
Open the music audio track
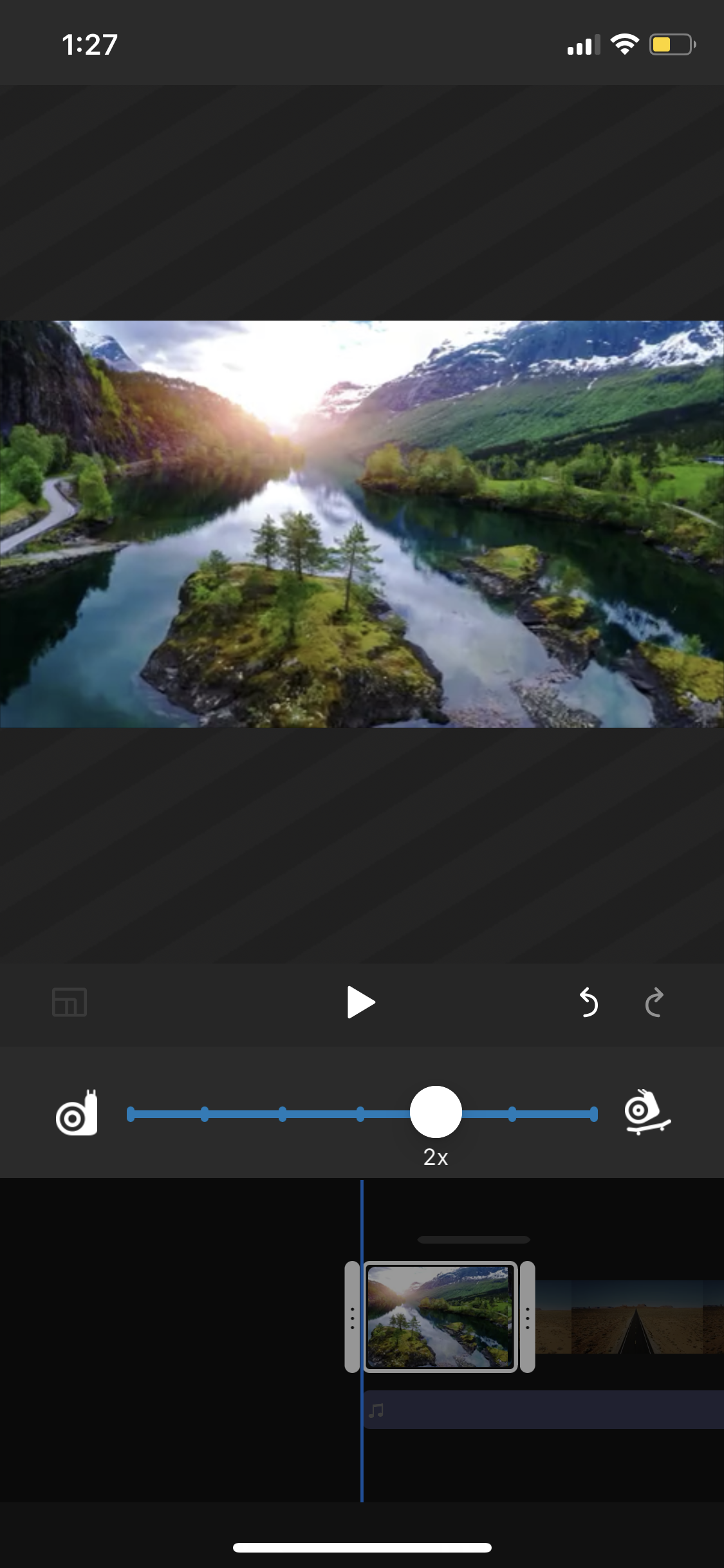pyautogui.click(x=544, y=1410)
